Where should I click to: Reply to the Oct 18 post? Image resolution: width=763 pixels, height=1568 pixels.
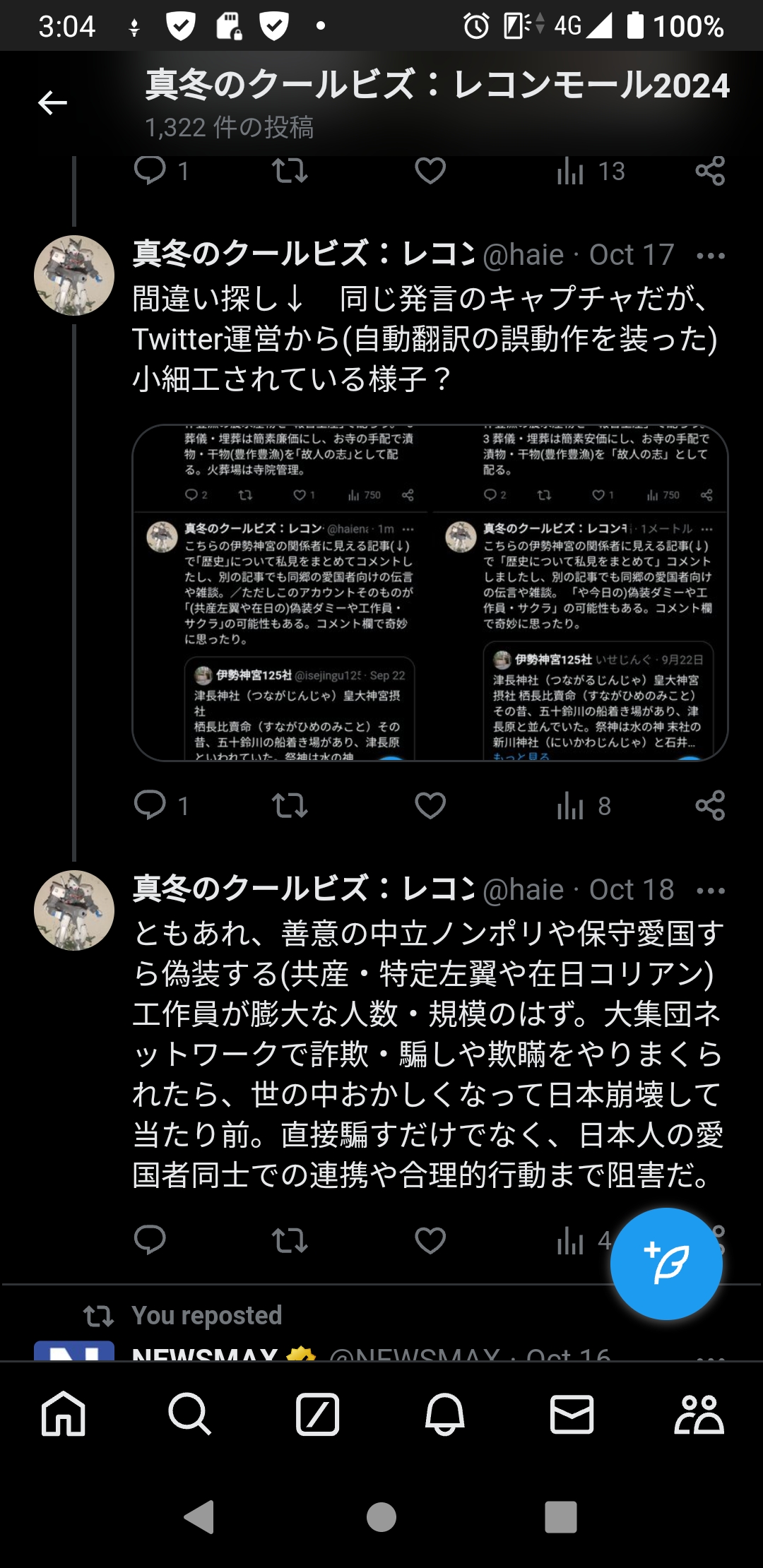(x=150, y=1240)
